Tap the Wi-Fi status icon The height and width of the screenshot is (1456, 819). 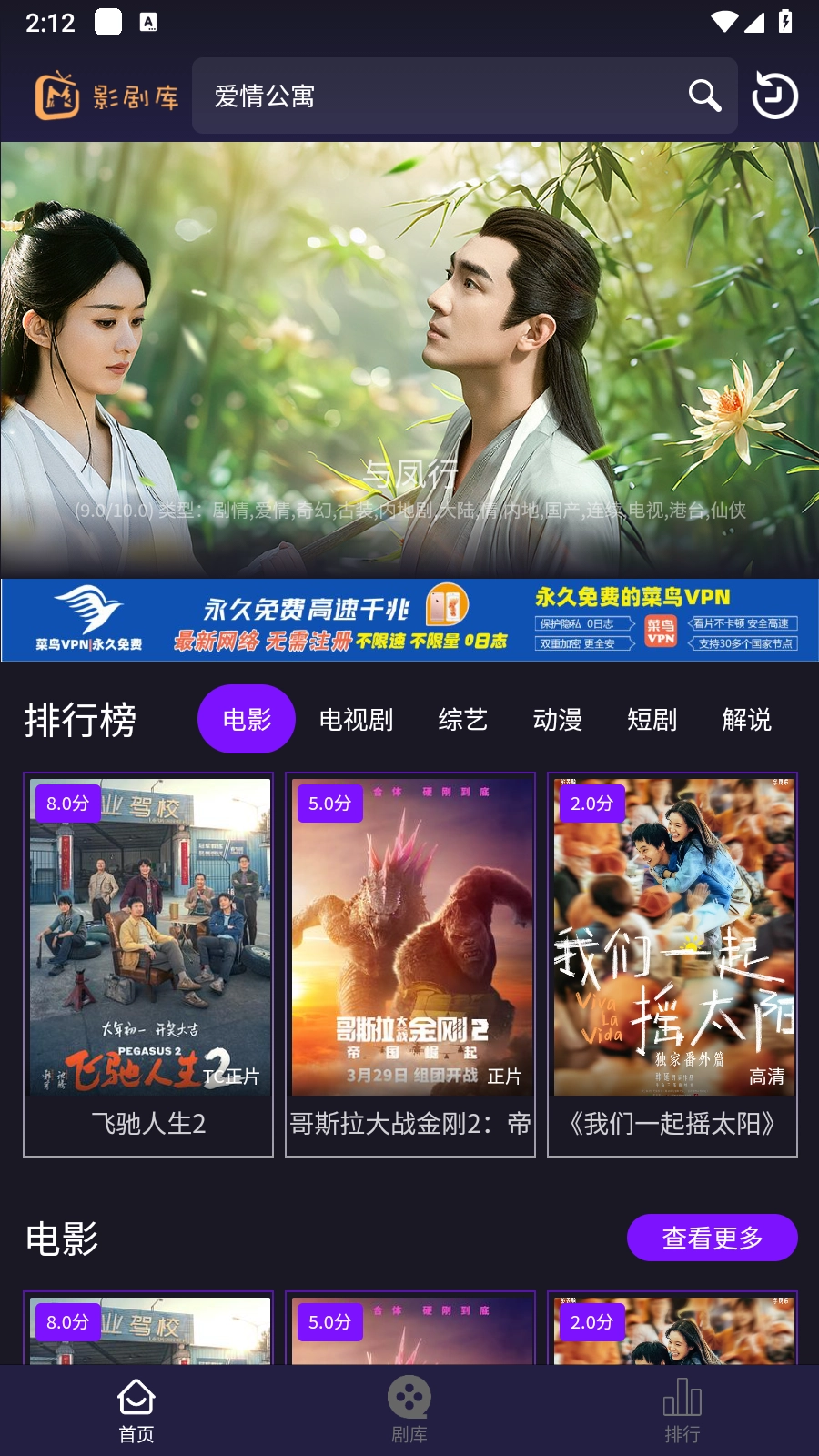click(724, 22)
